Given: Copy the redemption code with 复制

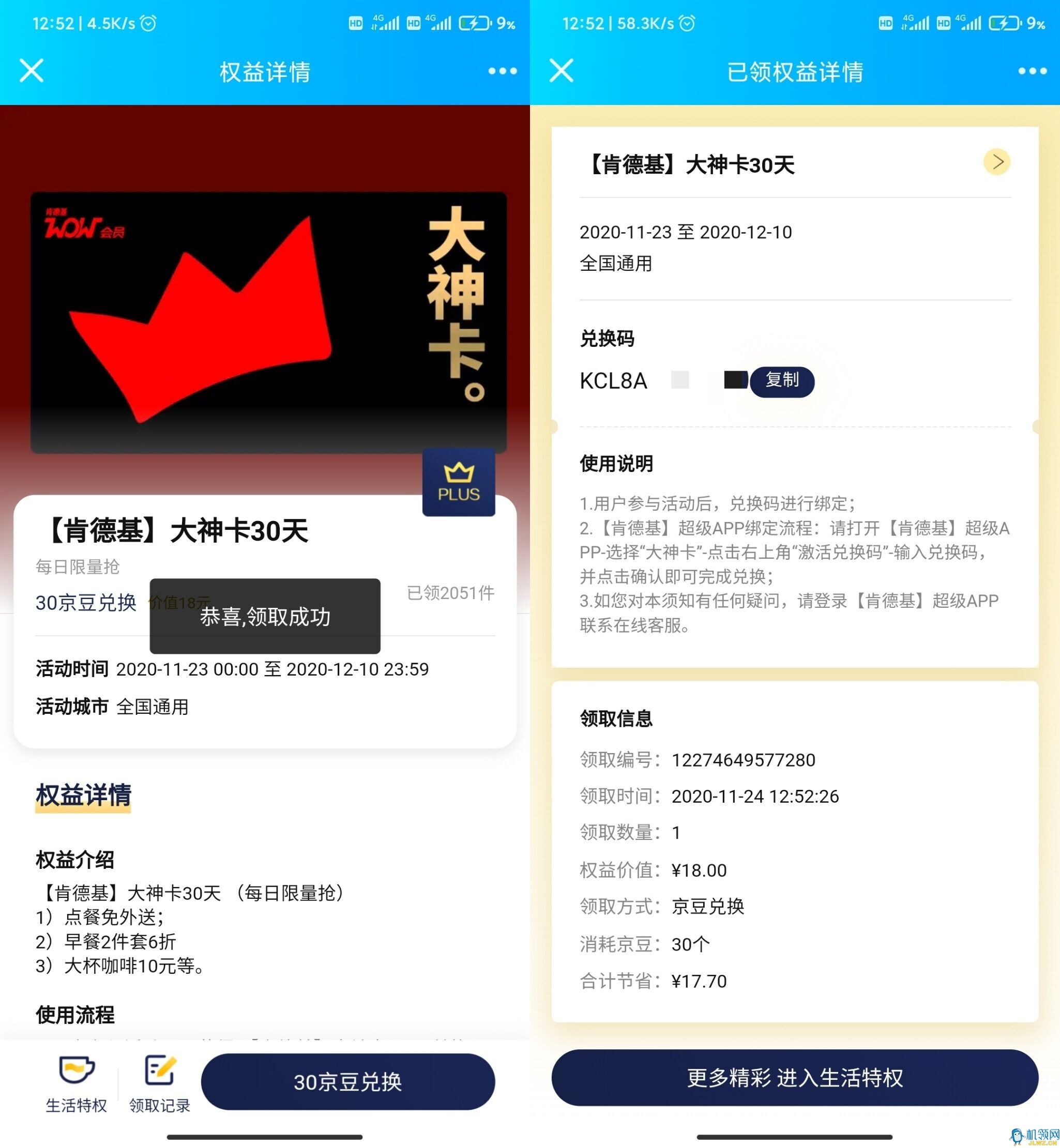Looking at the screenshot, I should 782,381.
